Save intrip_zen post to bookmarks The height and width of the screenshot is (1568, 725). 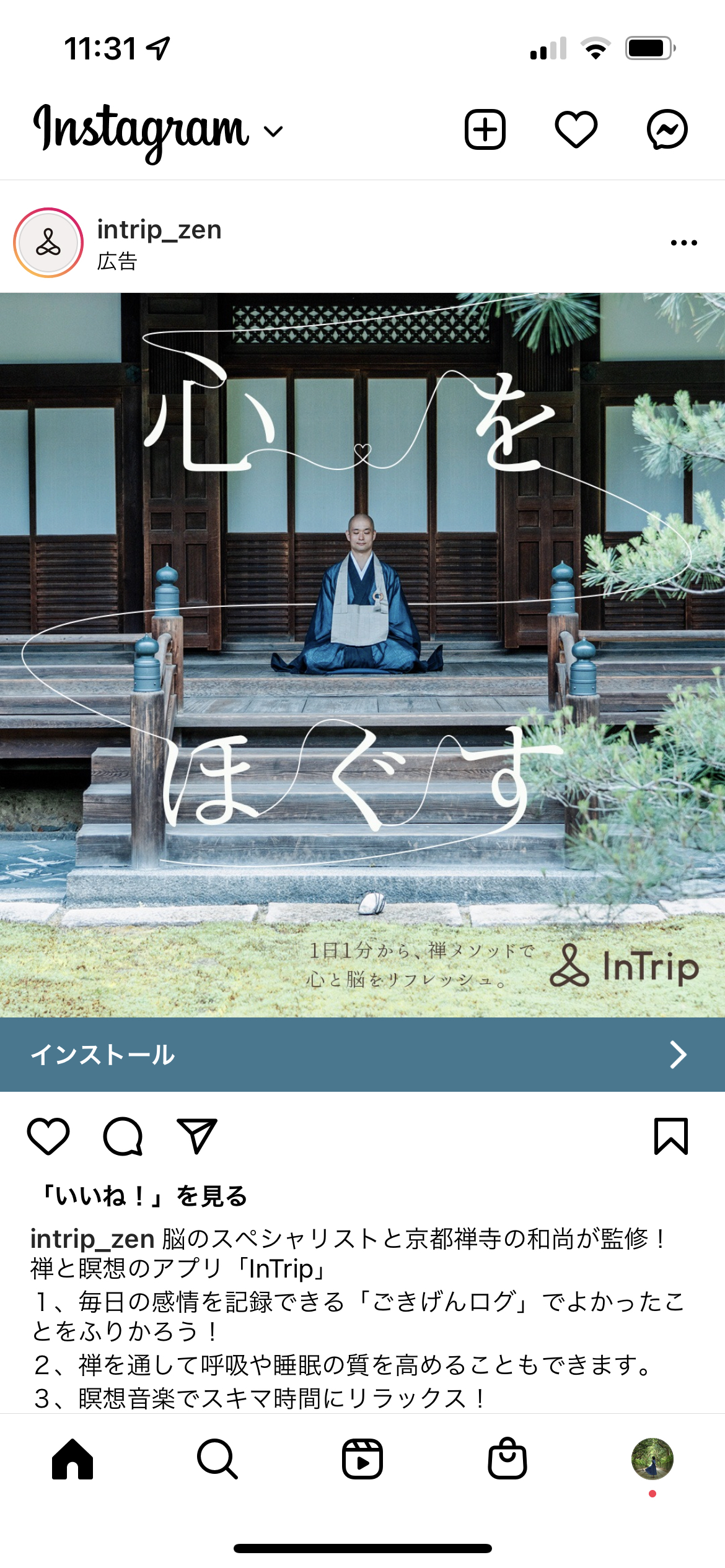point(671,1136)
